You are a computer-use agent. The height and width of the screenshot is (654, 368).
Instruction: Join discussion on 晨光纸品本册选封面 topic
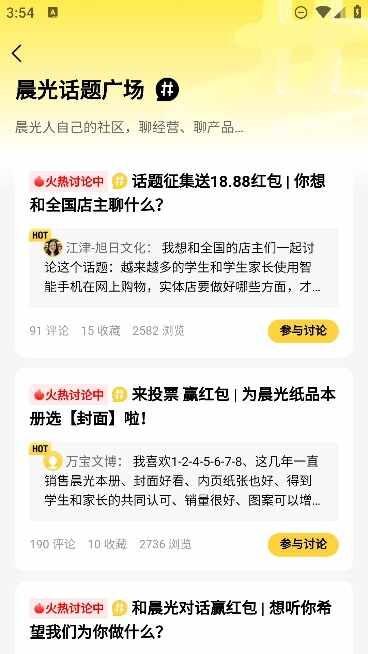coord(303,544)
